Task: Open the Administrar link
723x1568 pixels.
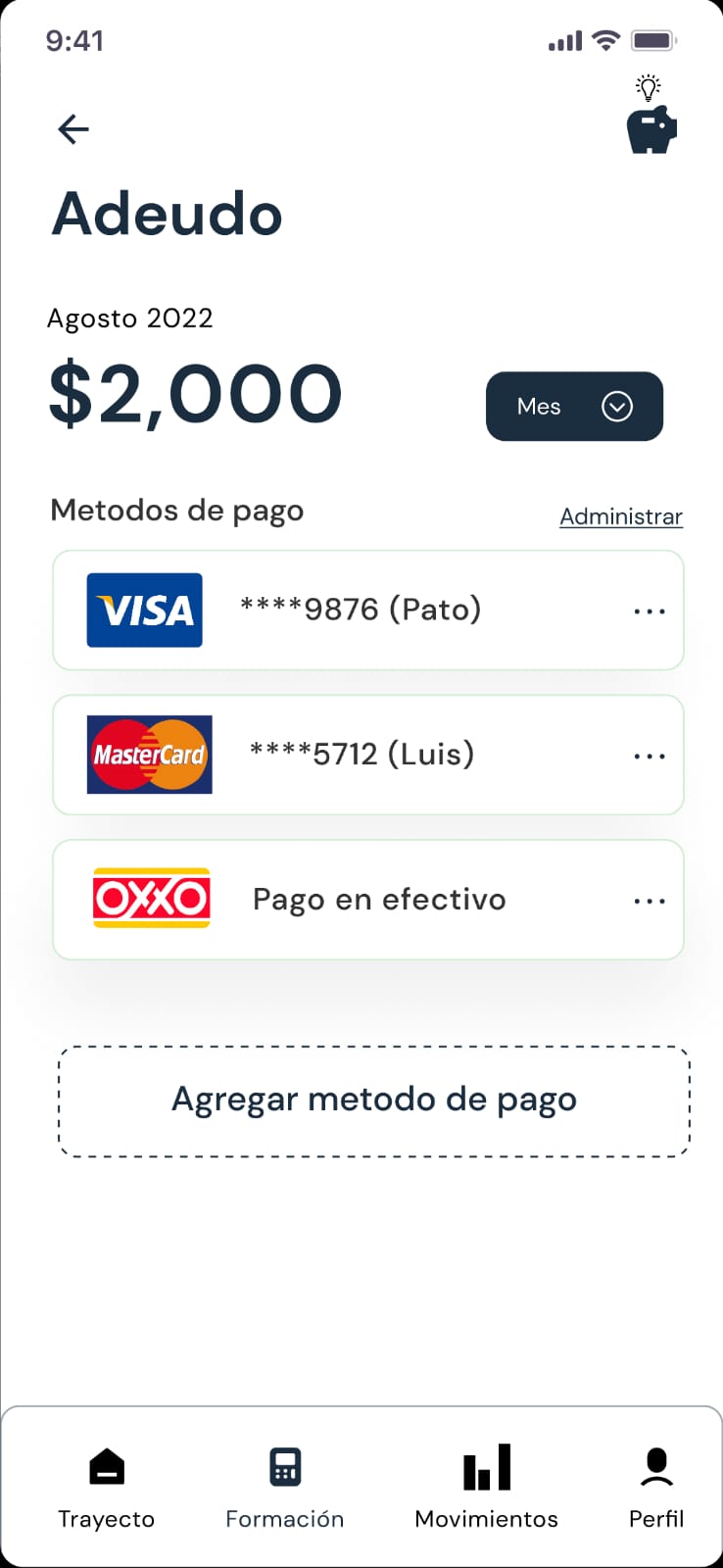Action: point(621,516)
